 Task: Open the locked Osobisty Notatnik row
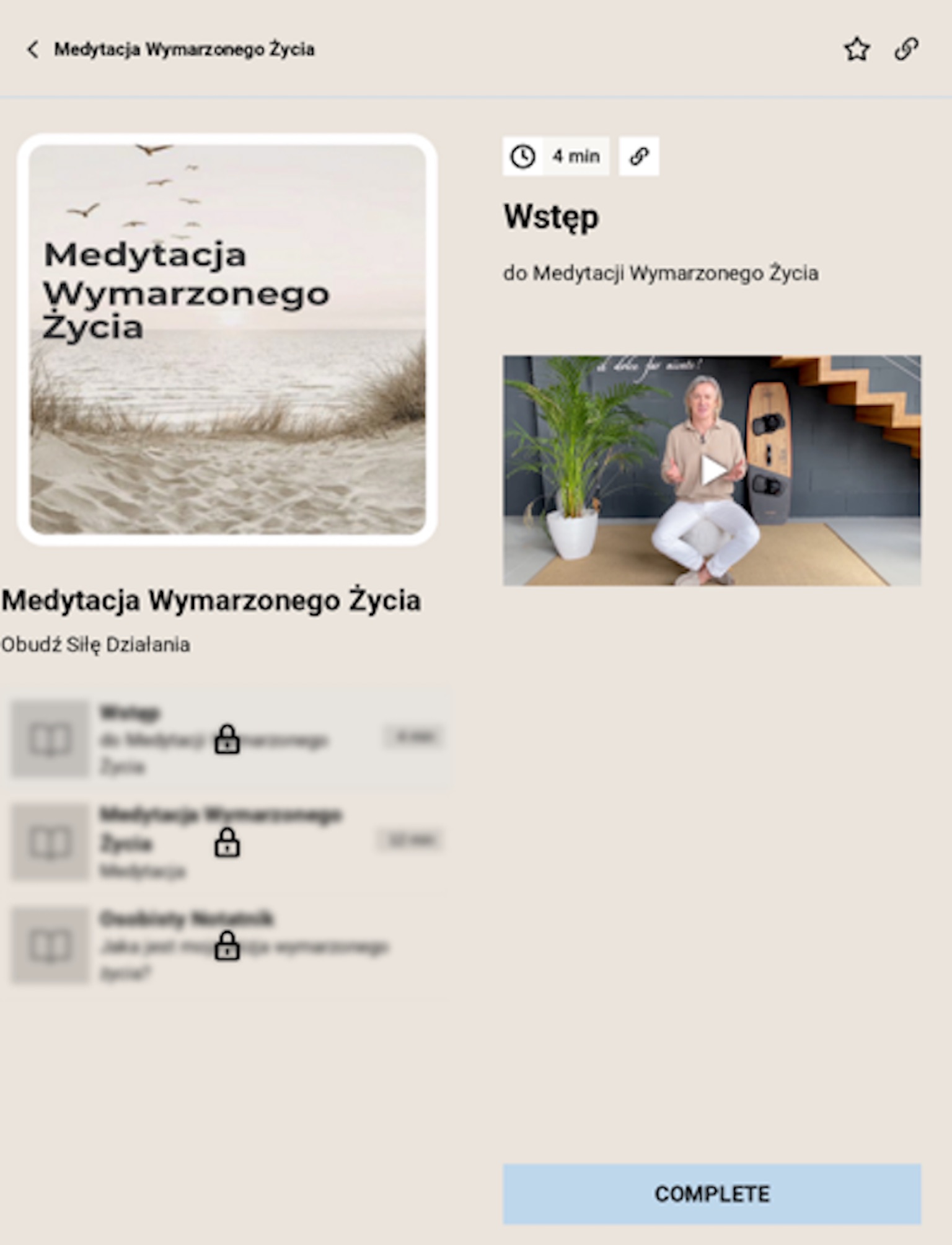pyautogui.click(x=227, y=945)
